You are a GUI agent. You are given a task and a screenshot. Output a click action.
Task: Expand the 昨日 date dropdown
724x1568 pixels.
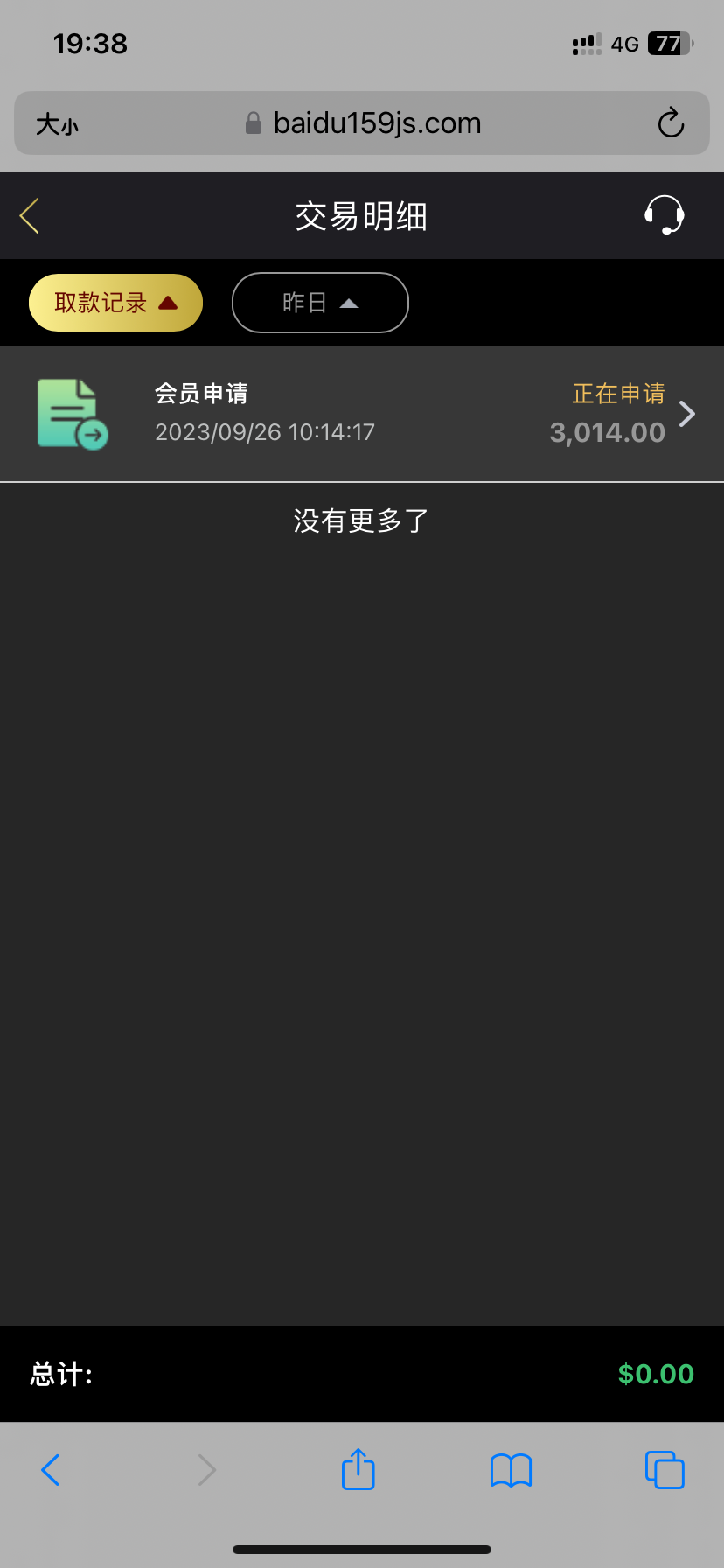coord(320,303)
